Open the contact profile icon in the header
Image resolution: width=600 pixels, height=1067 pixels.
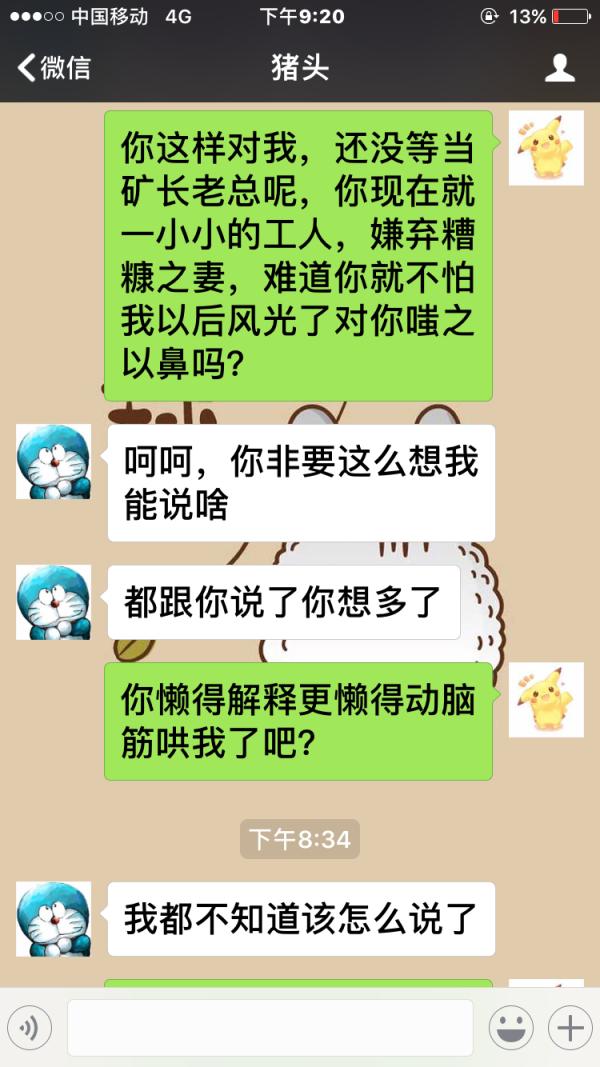[x=559, y=68]
